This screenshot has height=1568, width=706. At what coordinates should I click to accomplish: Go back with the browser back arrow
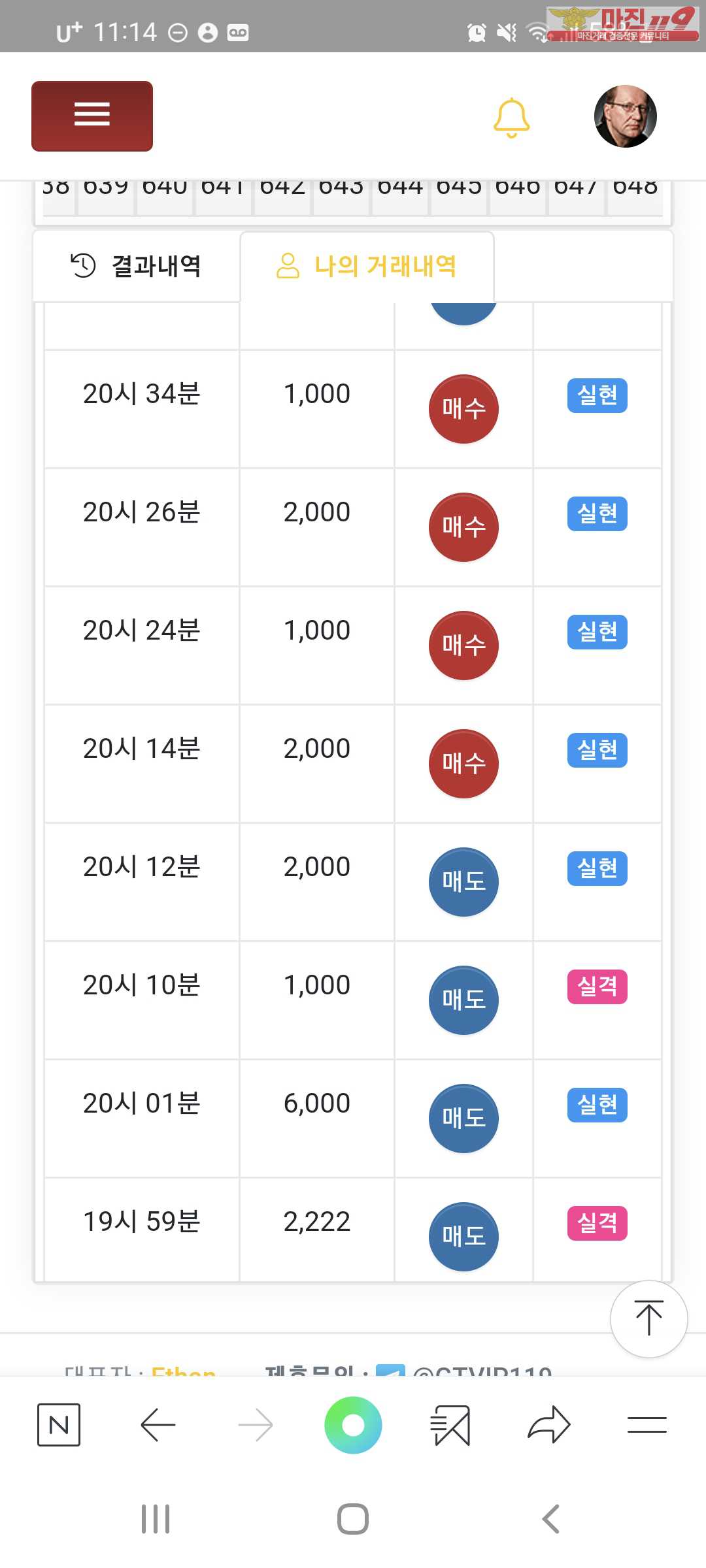(x=158, y=1425)
